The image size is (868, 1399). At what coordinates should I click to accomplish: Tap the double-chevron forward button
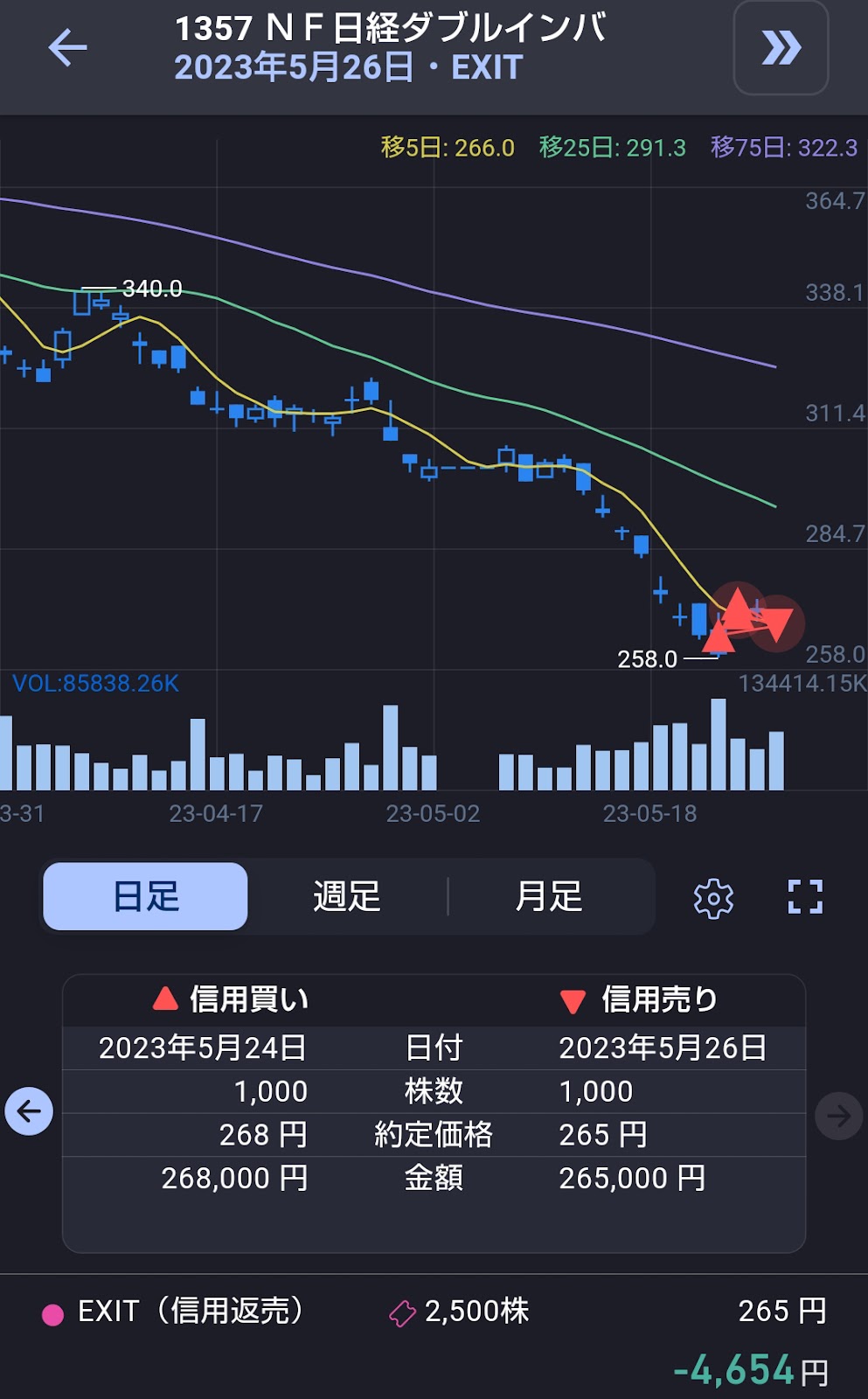coord(781,48)
